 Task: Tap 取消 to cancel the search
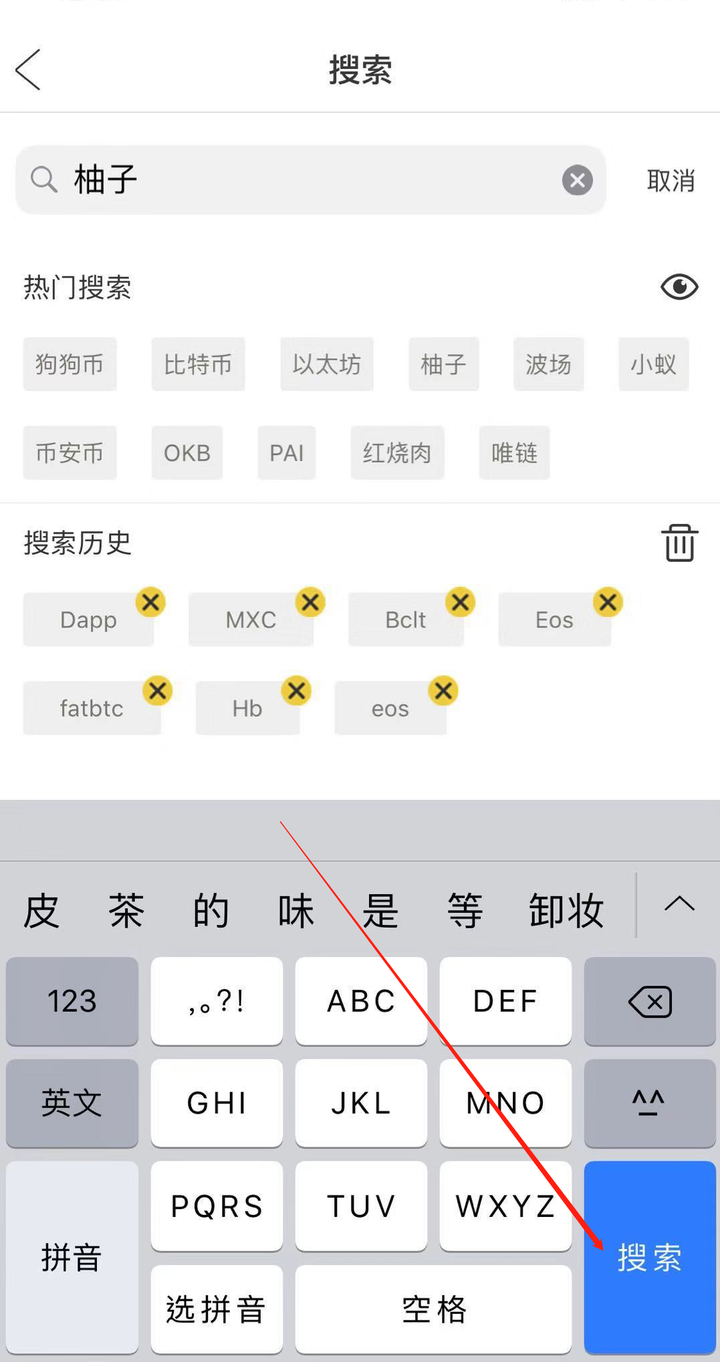click(671, 180)
